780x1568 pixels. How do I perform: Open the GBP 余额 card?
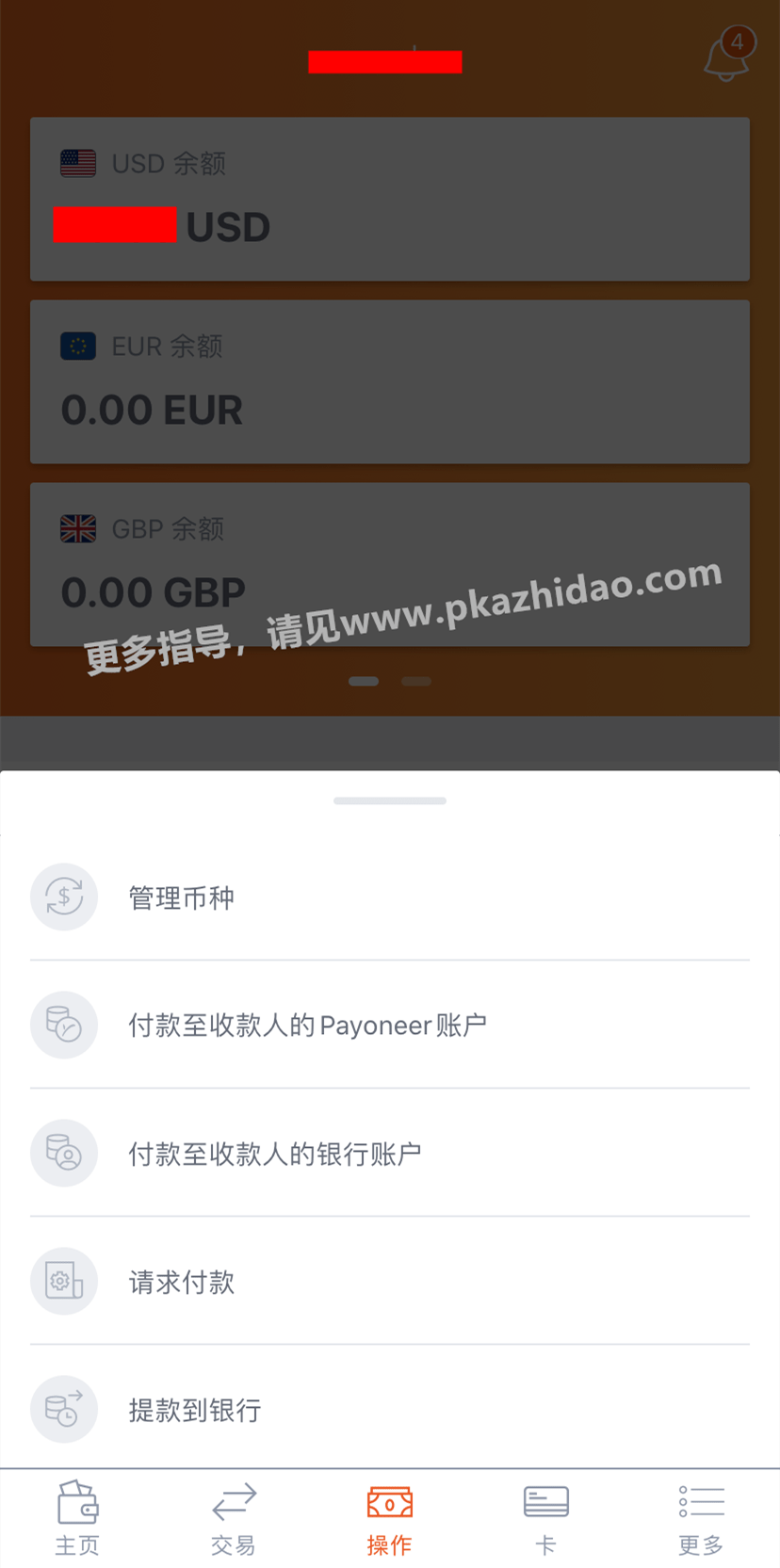(390, 564)
